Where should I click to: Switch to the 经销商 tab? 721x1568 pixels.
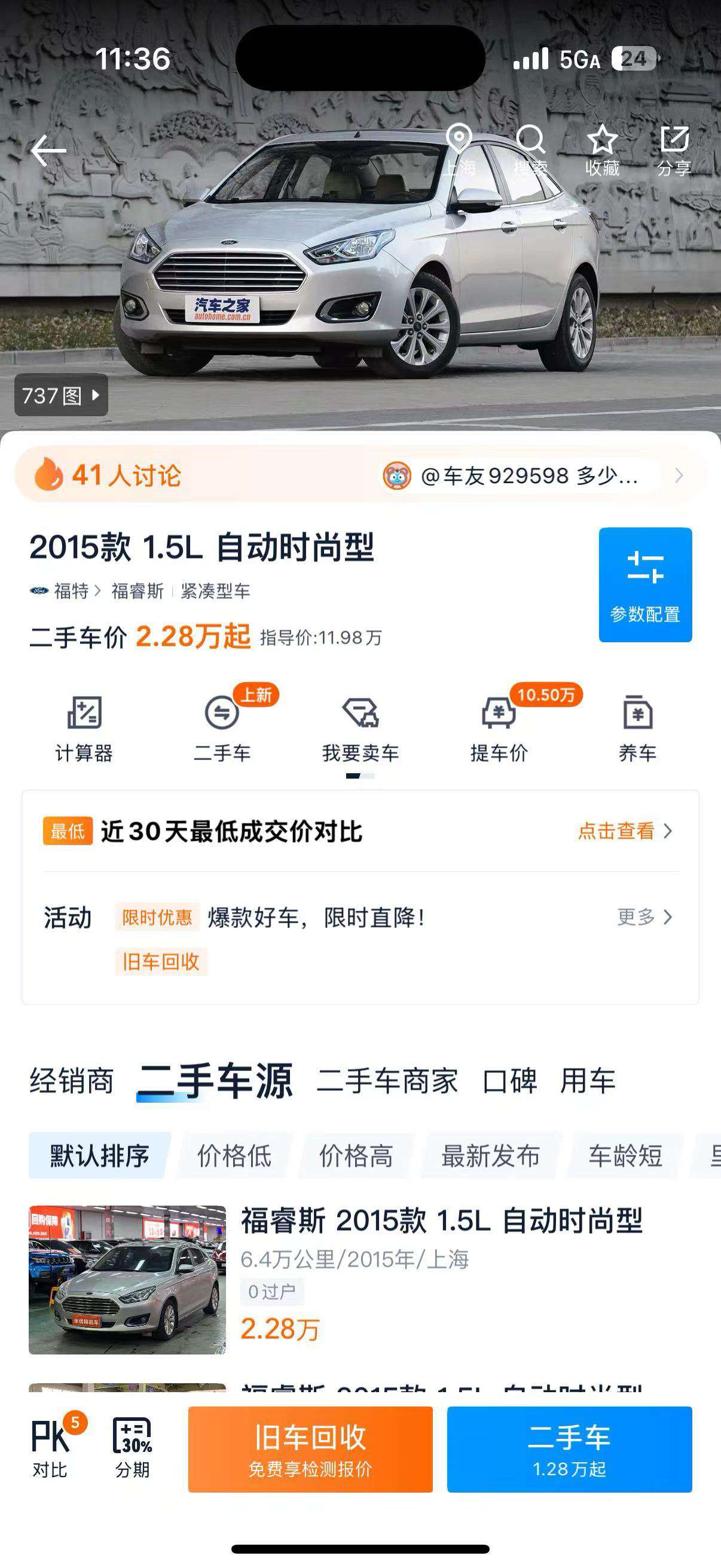coord(71,1081)
